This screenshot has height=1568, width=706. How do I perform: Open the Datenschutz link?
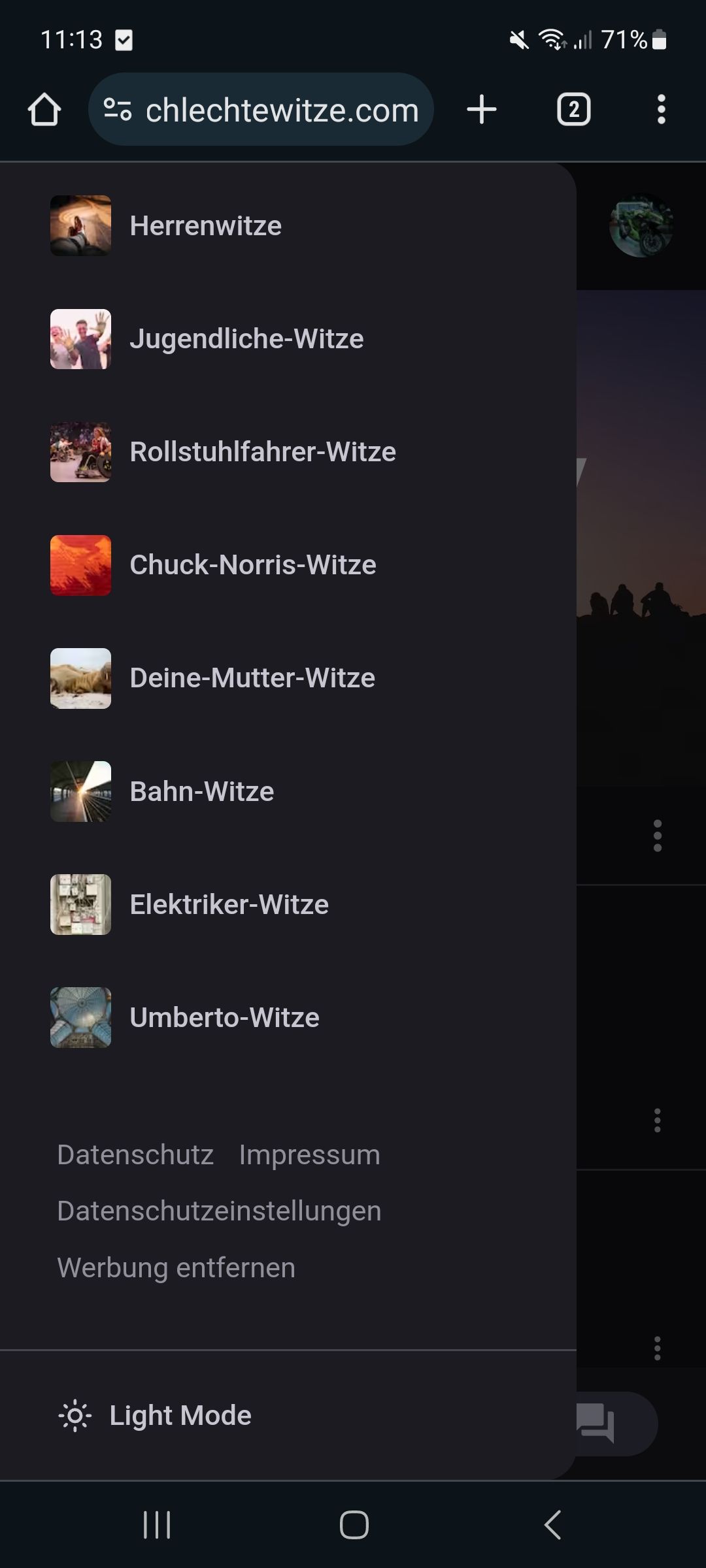135,1154
